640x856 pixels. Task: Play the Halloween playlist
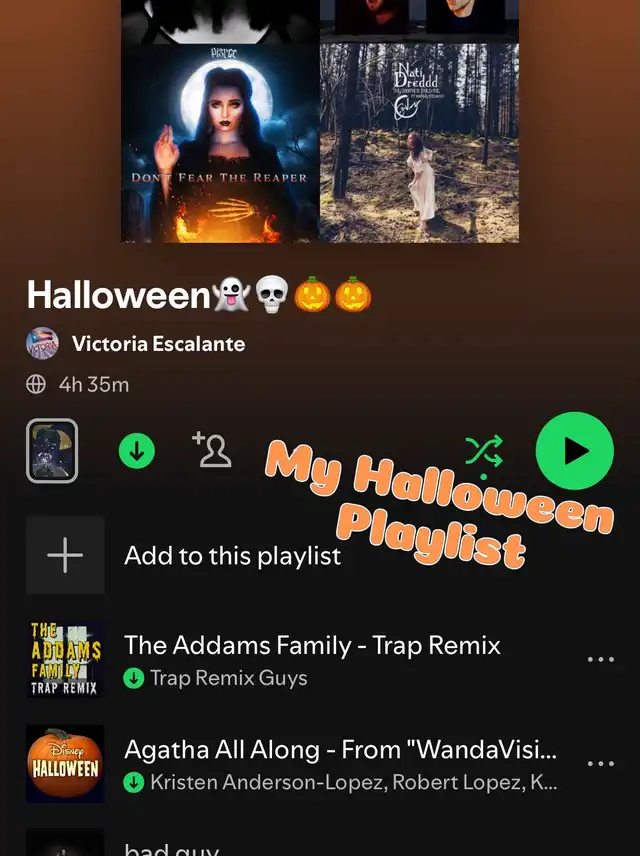(573, 452)
